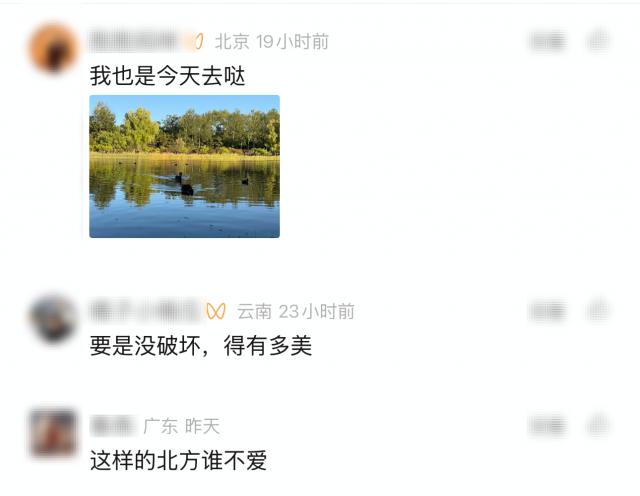
Task: Tap the comment 我也是今天去哒
Action: [x=168, y=75]
